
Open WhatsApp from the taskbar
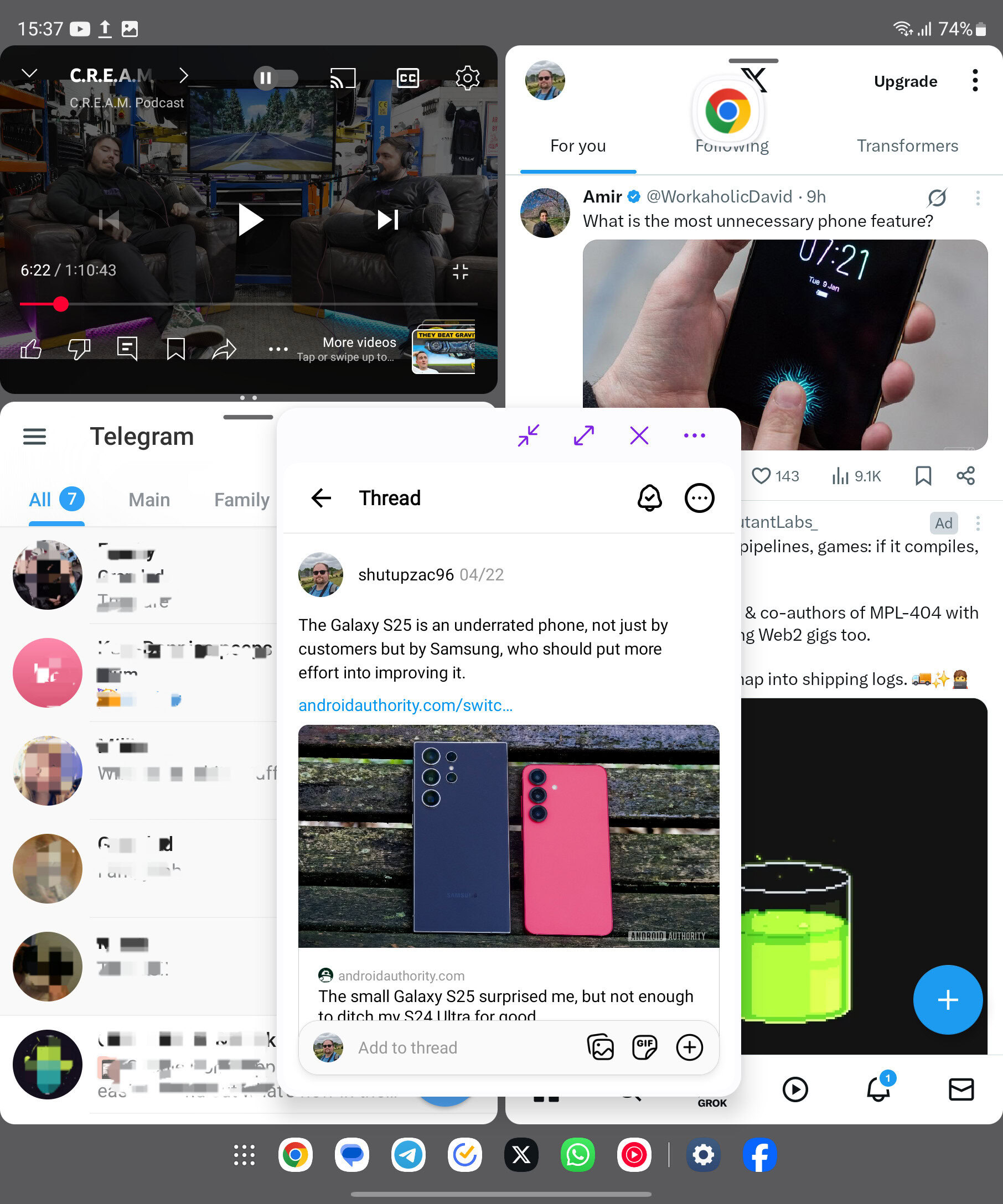[577, 1155]
